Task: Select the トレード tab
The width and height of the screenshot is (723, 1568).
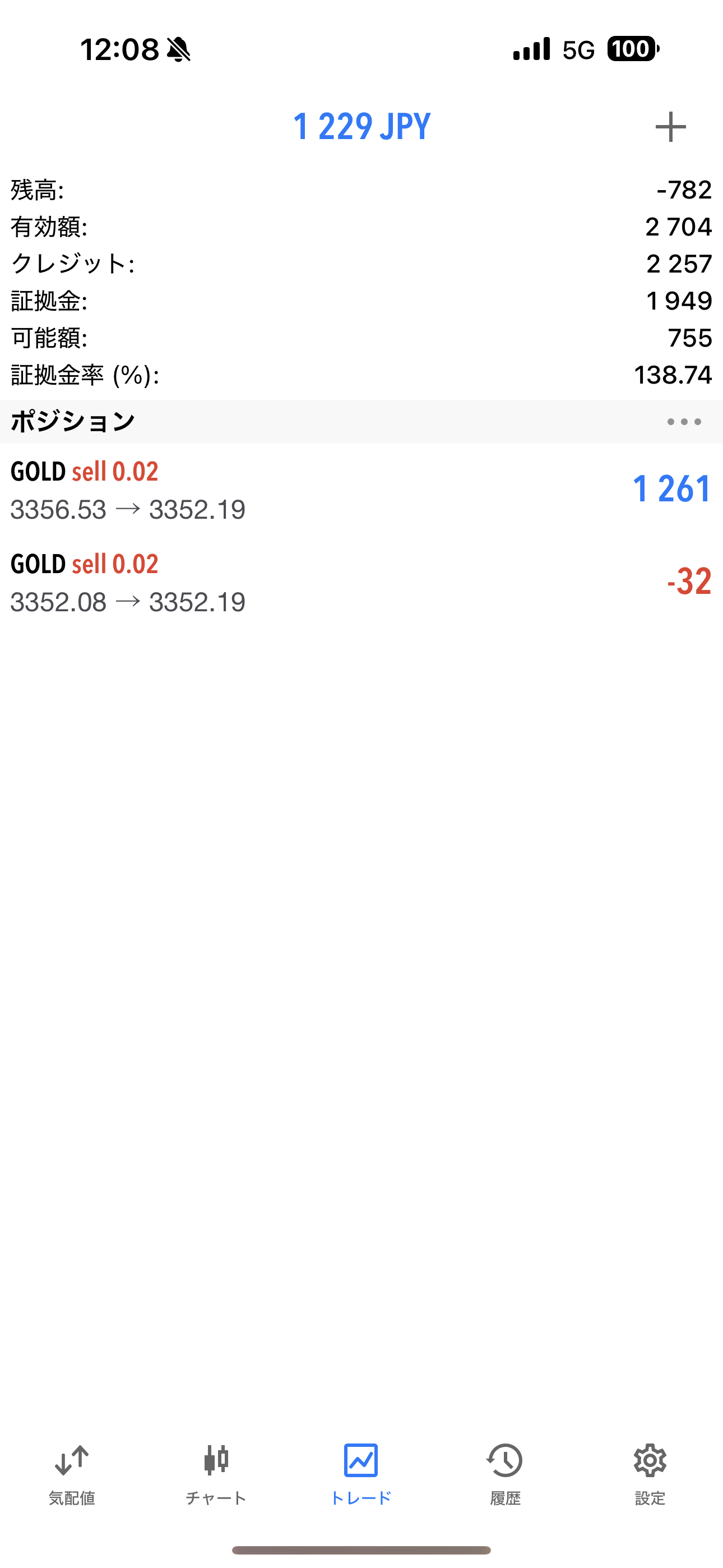Action: pyautogui.click(x=361, y=1474)
